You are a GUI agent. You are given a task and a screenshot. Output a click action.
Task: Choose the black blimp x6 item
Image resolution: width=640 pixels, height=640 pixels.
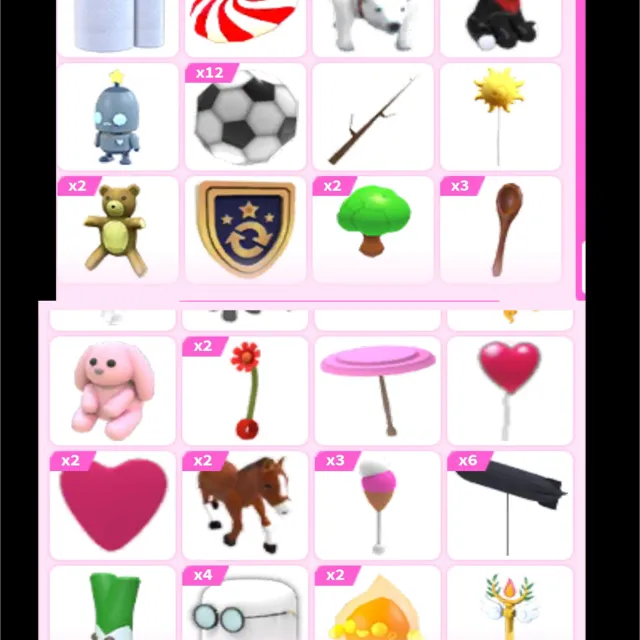coord(510,505)
